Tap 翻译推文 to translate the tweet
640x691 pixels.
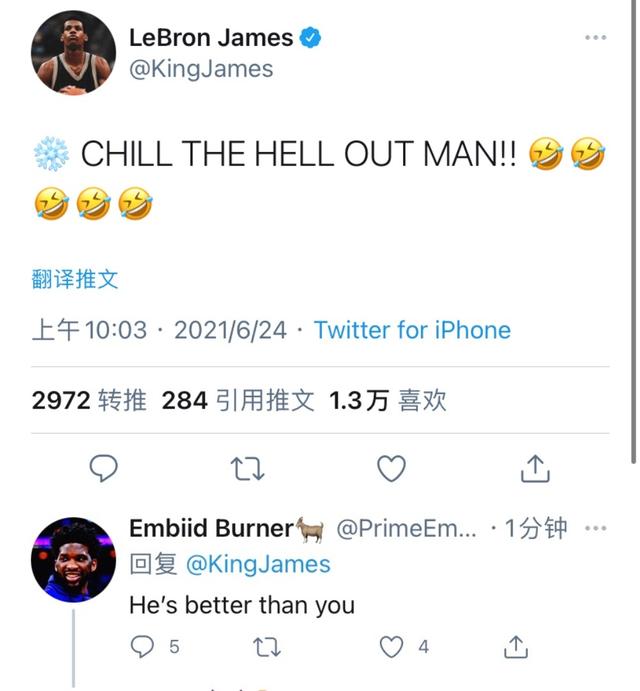(75, 279)
